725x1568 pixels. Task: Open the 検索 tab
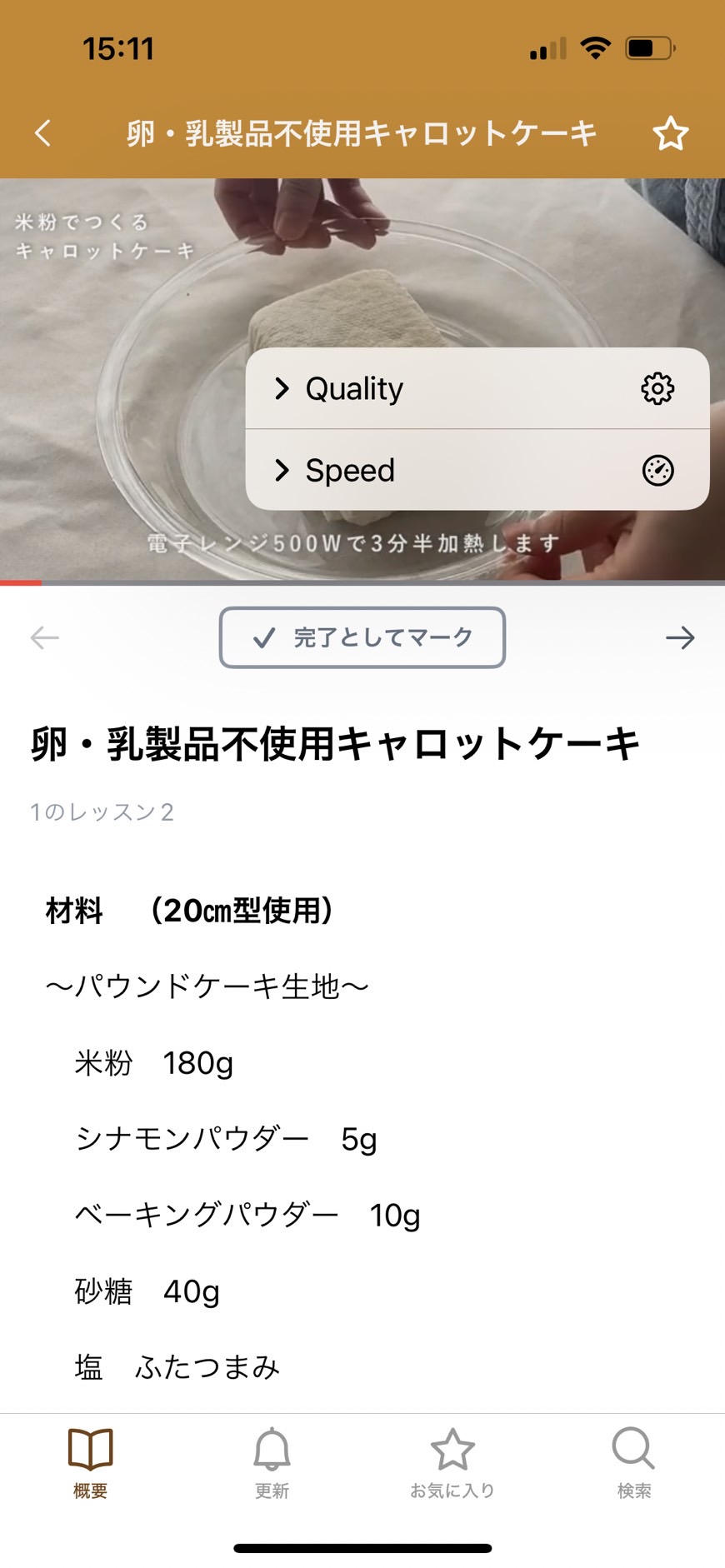pos(633,1463)
